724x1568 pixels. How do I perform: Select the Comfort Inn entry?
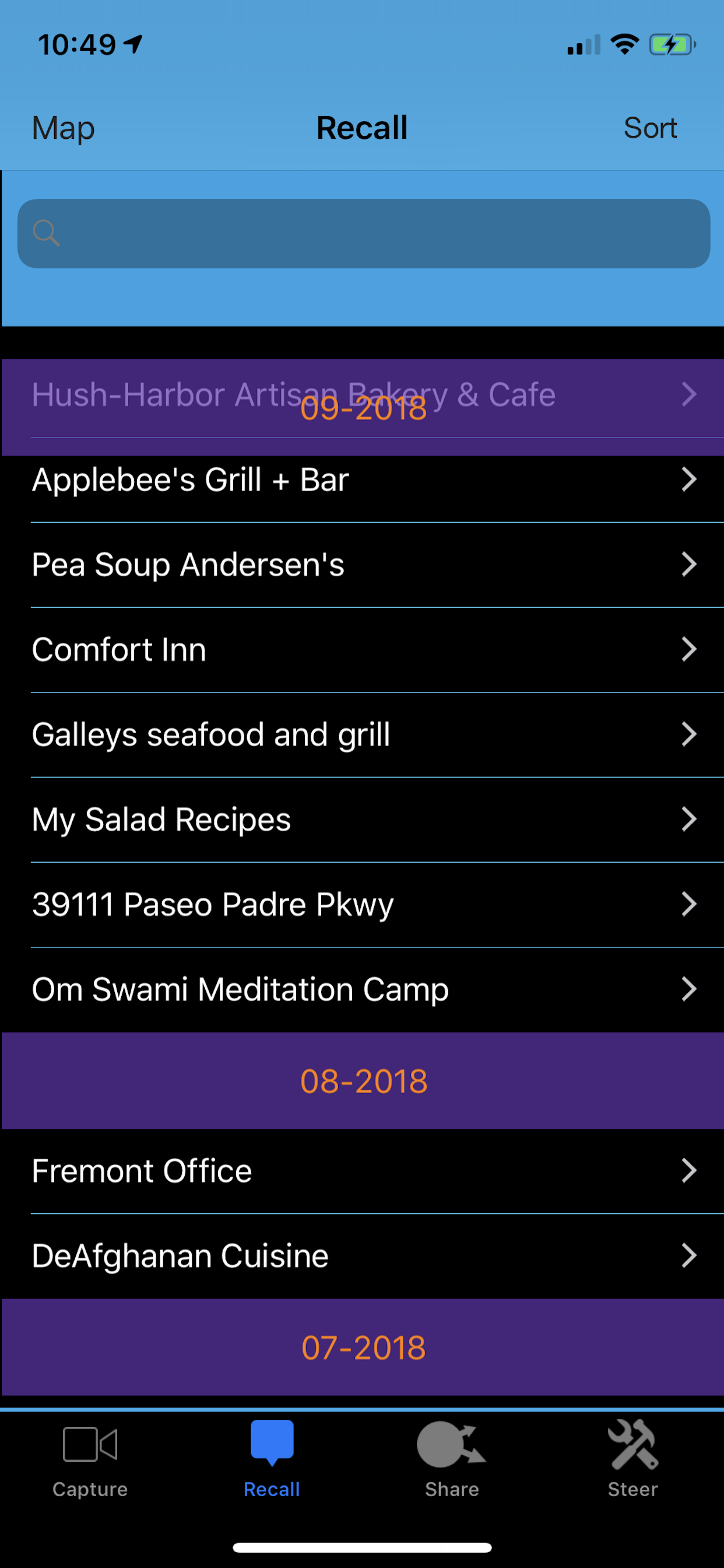coord(363,650)
